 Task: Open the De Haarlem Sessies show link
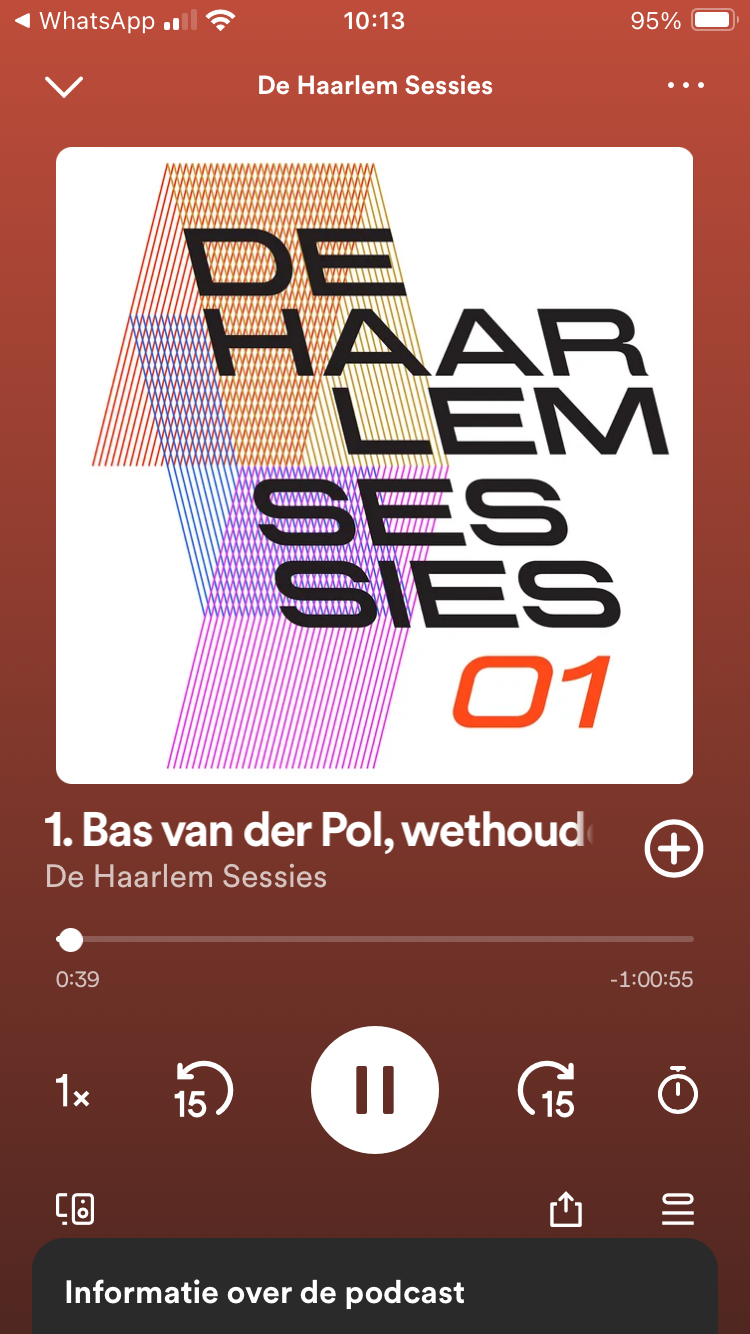pyautogui.click(x=186, y=877)
